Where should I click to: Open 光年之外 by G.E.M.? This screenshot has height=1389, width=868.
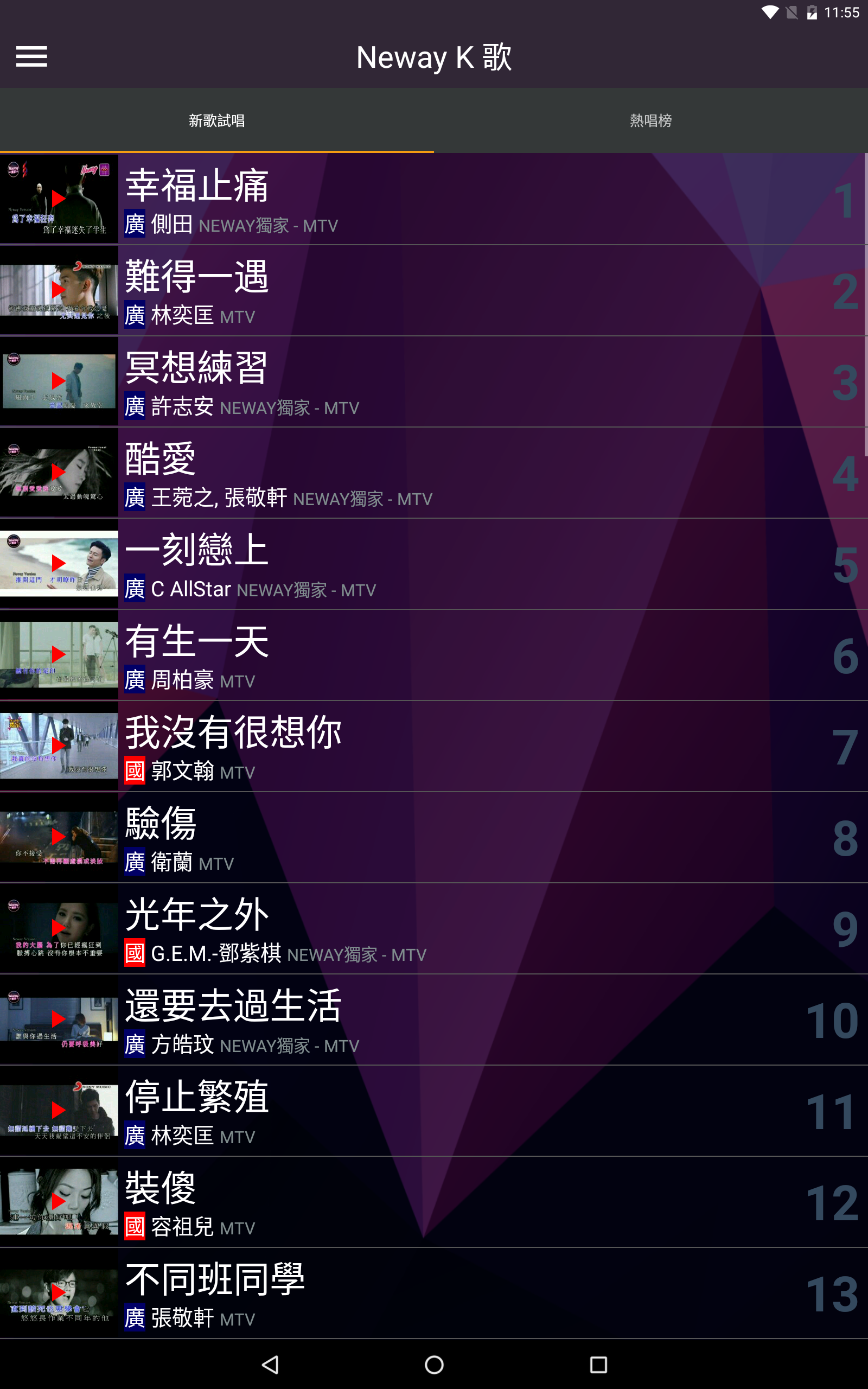(x=434, y=928)
